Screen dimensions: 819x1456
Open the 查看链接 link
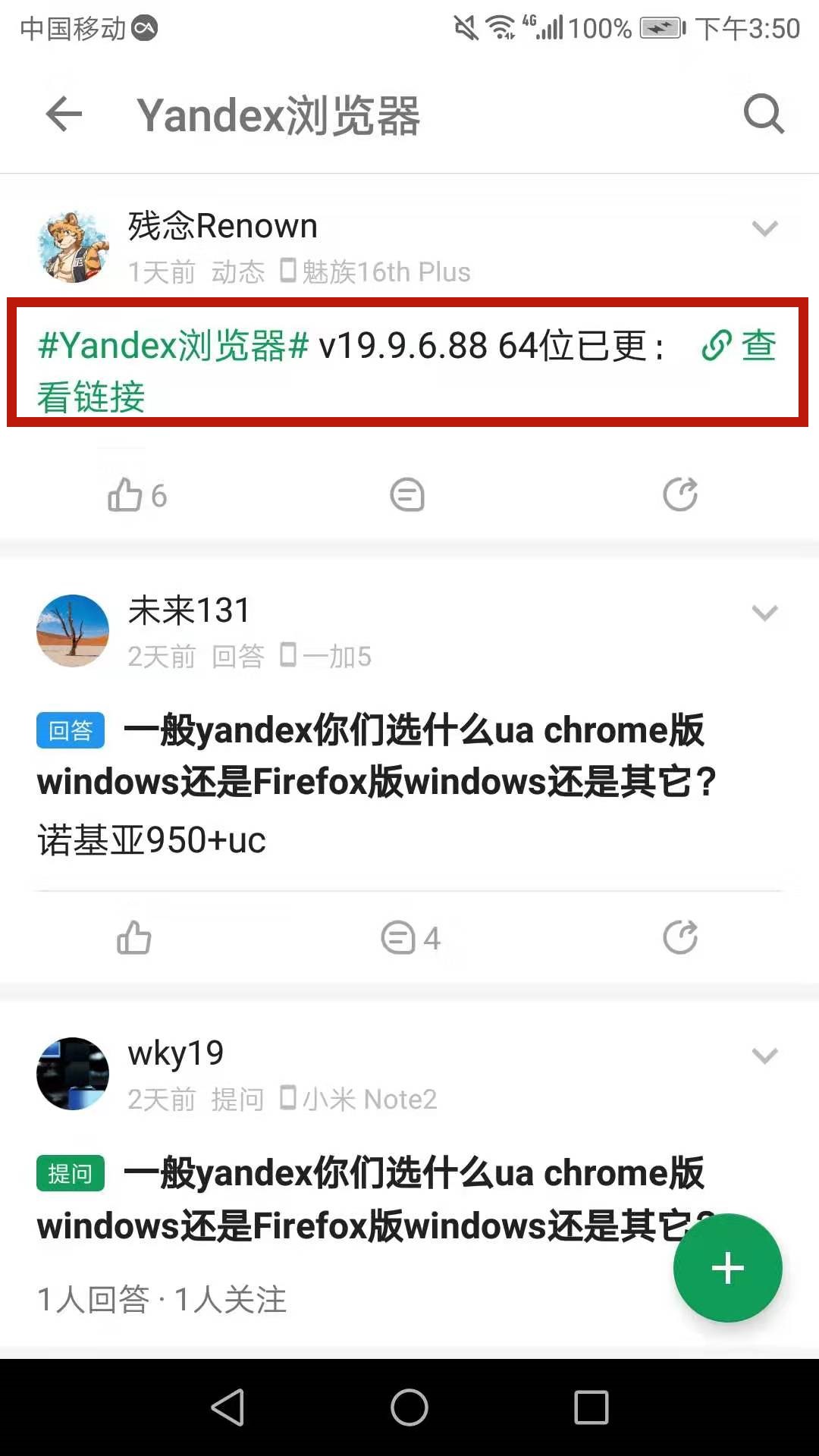pos(739,346)
